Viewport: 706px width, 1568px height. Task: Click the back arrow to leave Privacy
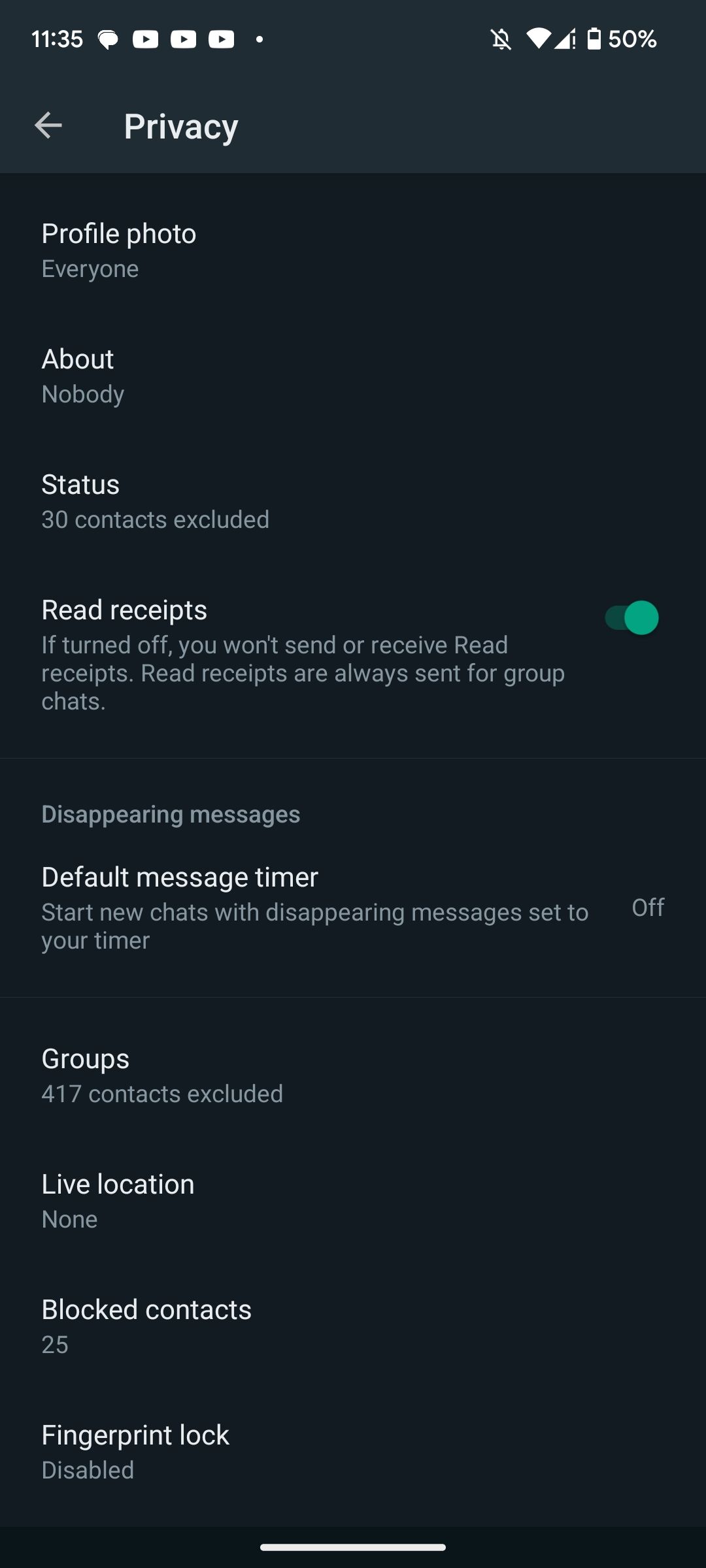pos(48,125)
